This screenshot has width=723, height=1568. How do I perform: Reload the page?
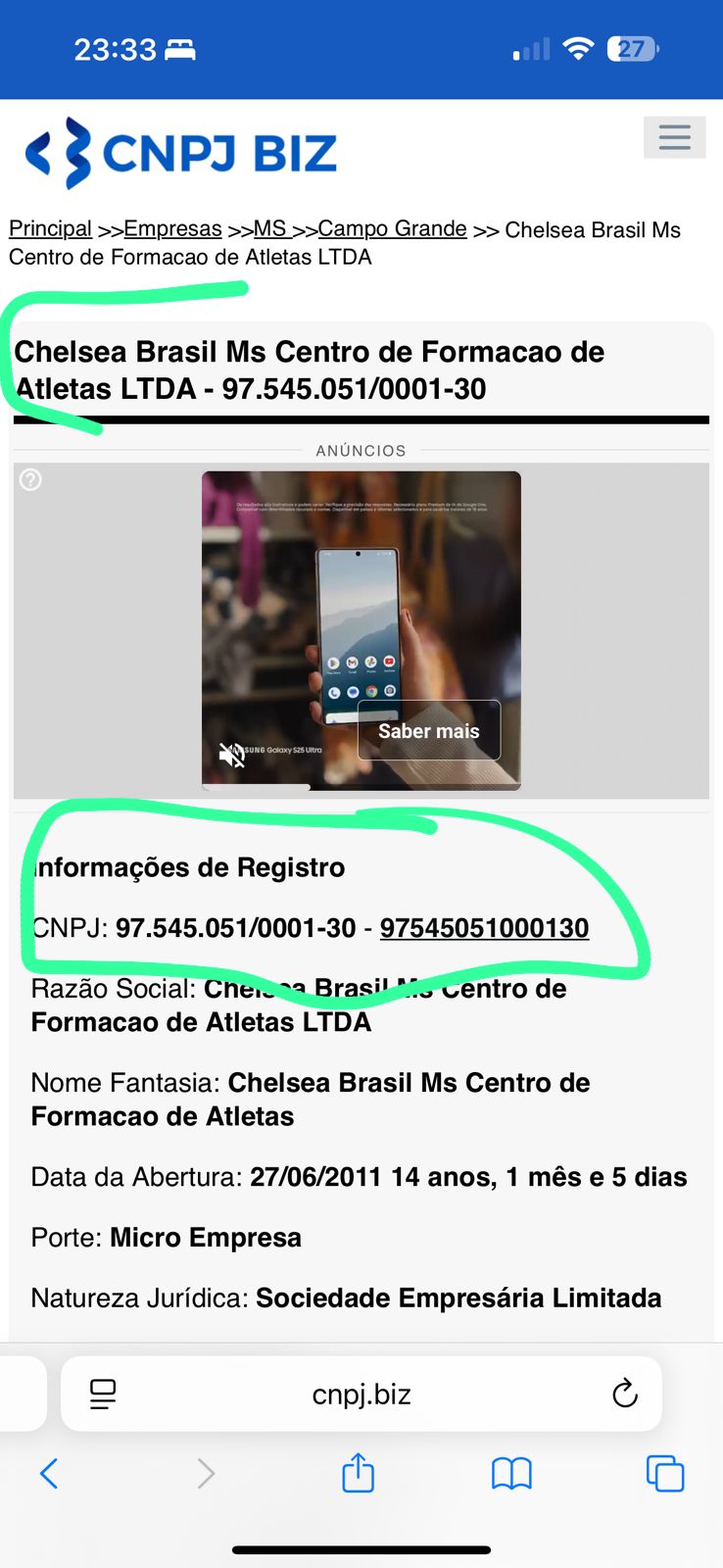[624, 1394]
